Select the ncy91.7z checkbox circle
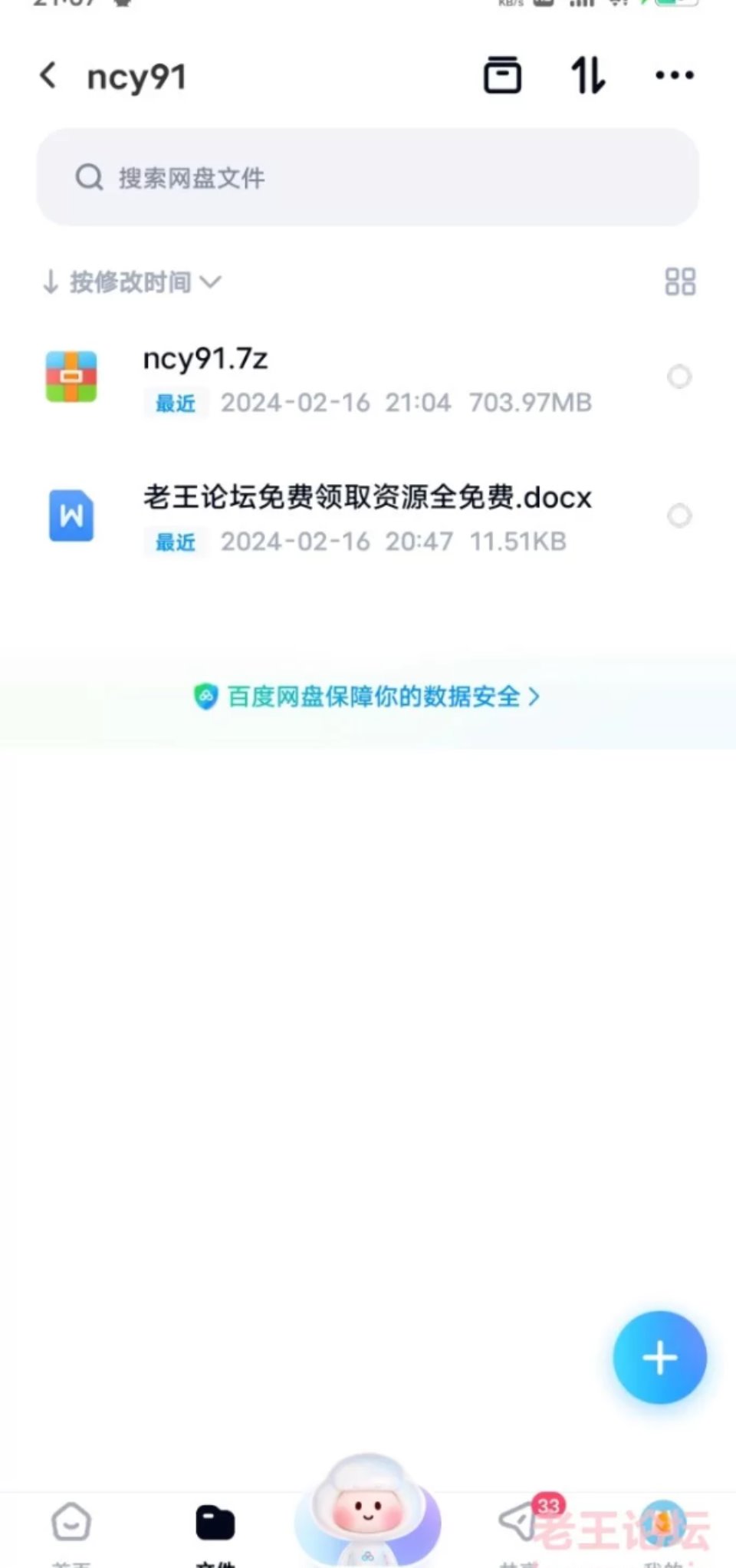The image size is (736, 1568). tap(679, 377)
